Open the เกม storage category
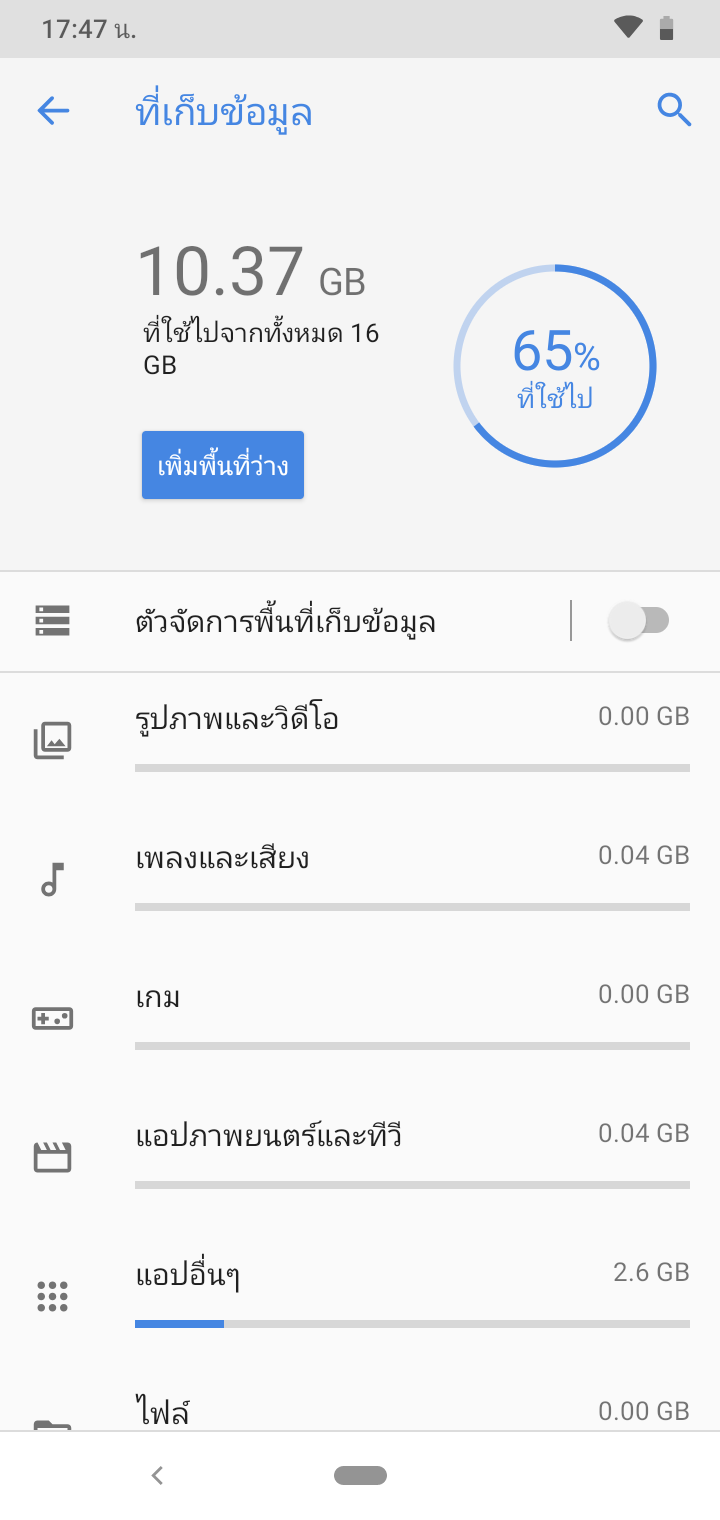Image resolution: width=720 pixels, height=1520 pixels. tap(360, 1018)
